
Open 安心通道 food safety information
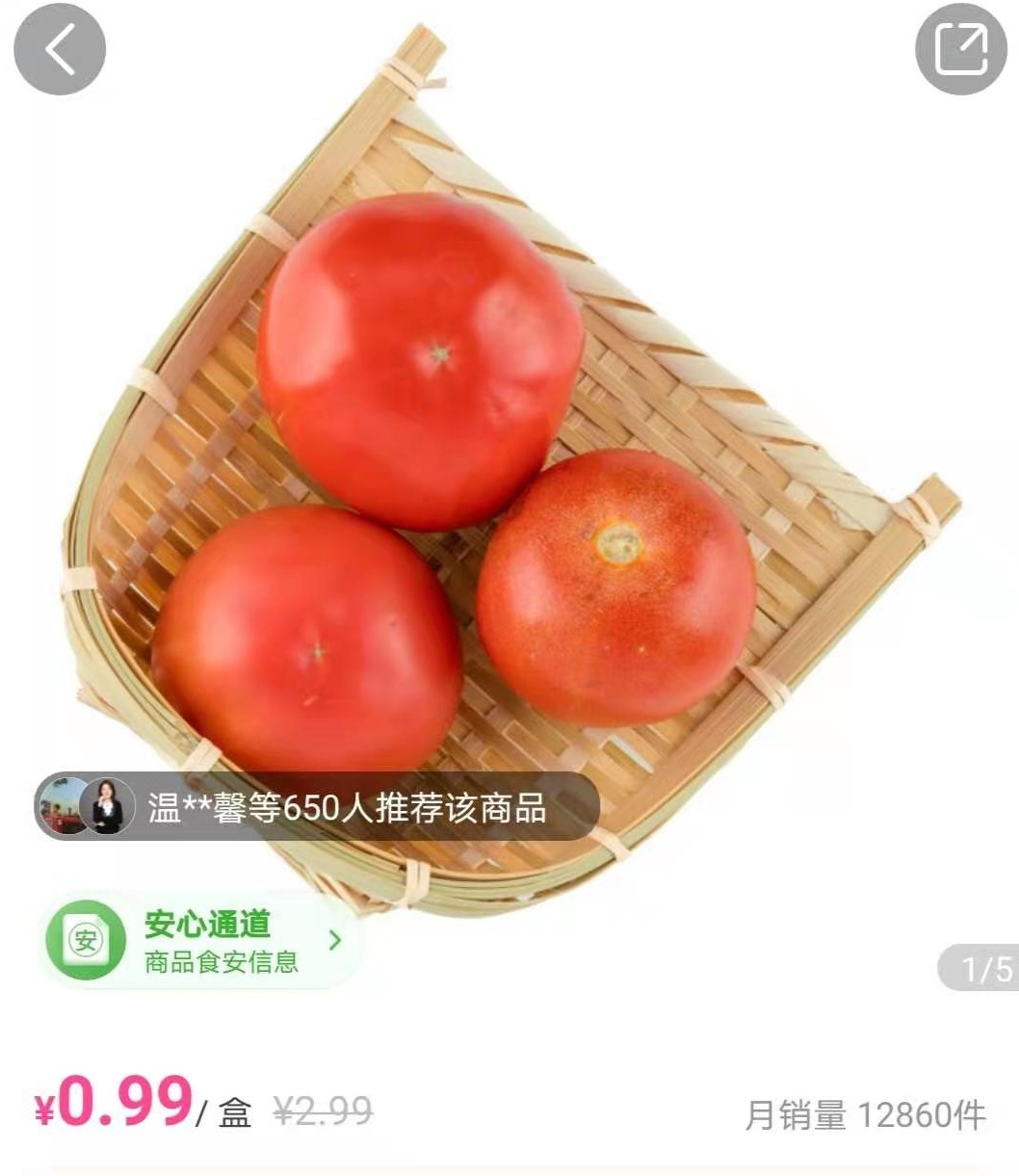200,941
